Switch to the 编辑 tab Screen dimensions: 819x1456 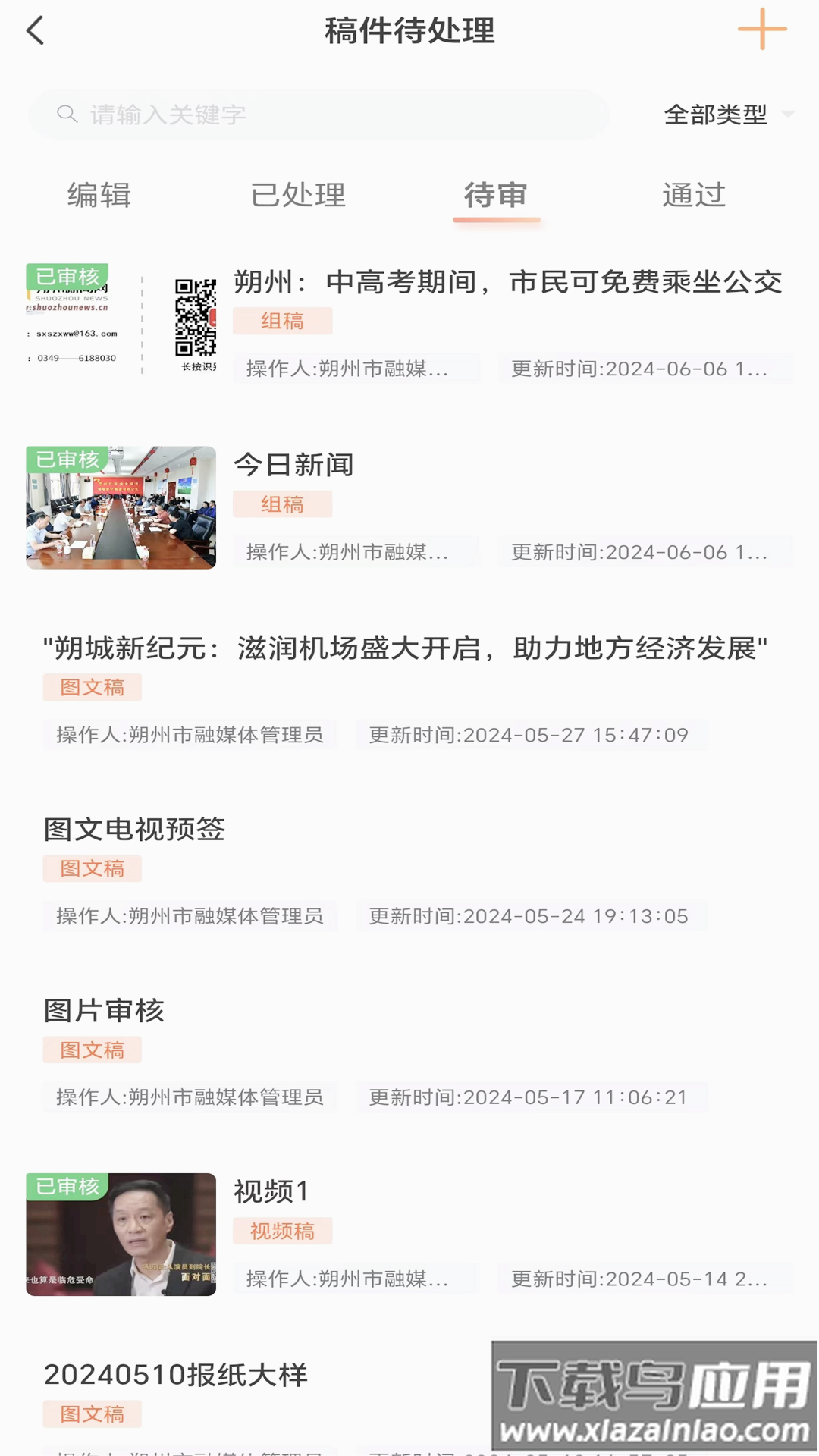[x=99, y=195]
